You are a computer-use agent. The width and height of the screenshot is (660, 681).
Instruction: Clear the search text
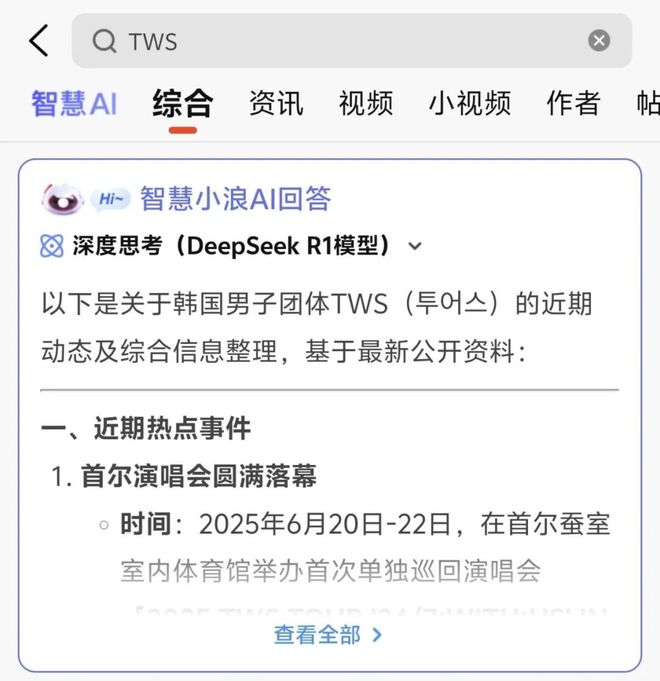click(599, 41)
